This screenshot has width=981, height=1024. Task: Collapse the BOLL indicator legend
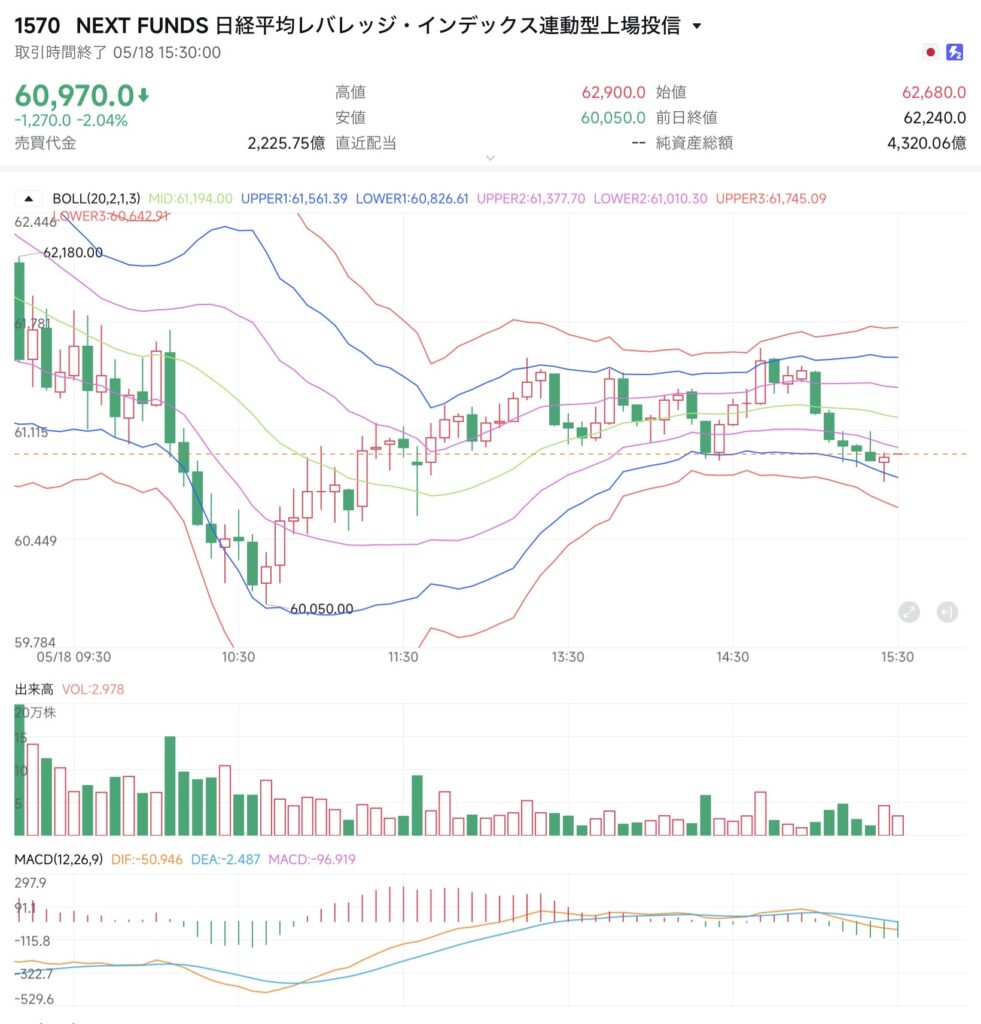[x=29, y=198]
